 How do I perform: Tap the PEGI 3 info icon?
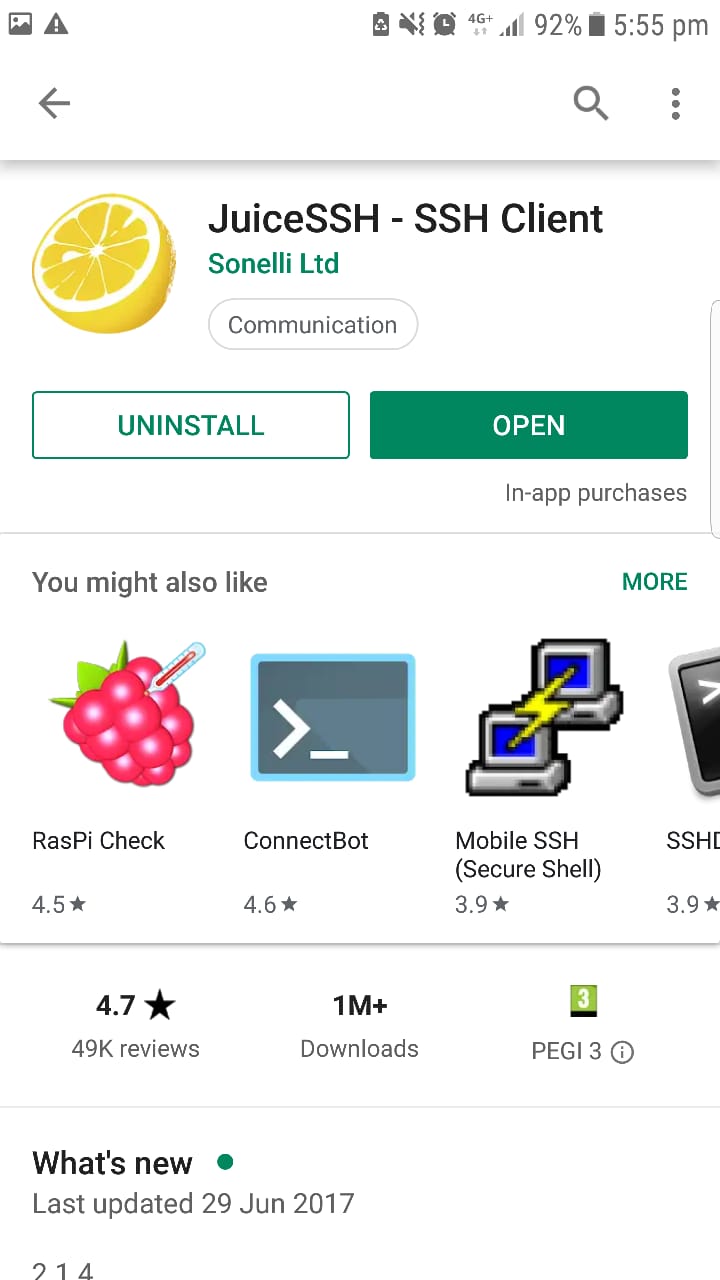coord(622,1052)
